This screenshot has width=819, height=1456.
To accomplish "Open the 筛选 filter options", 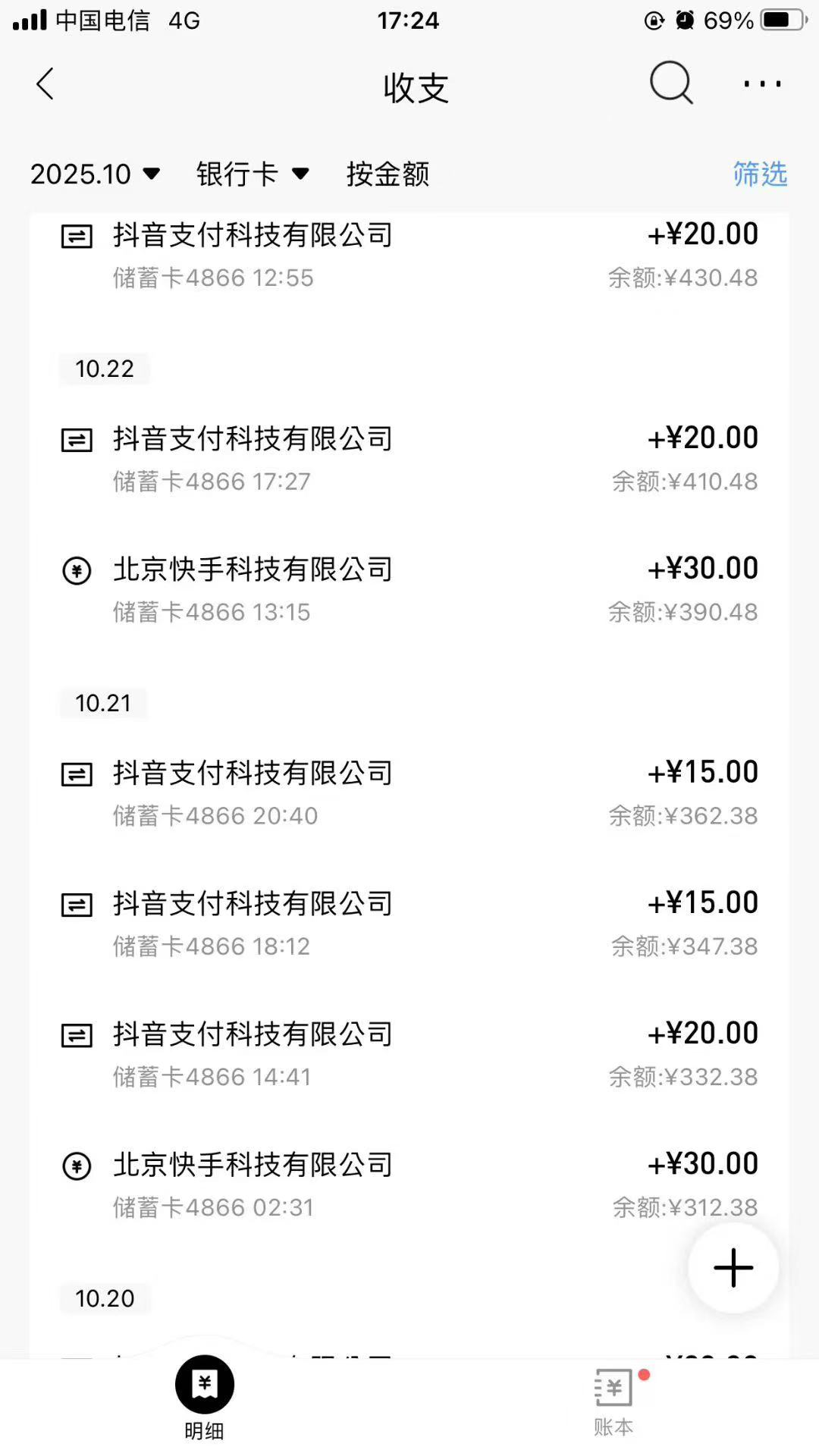I will [760, 174].
